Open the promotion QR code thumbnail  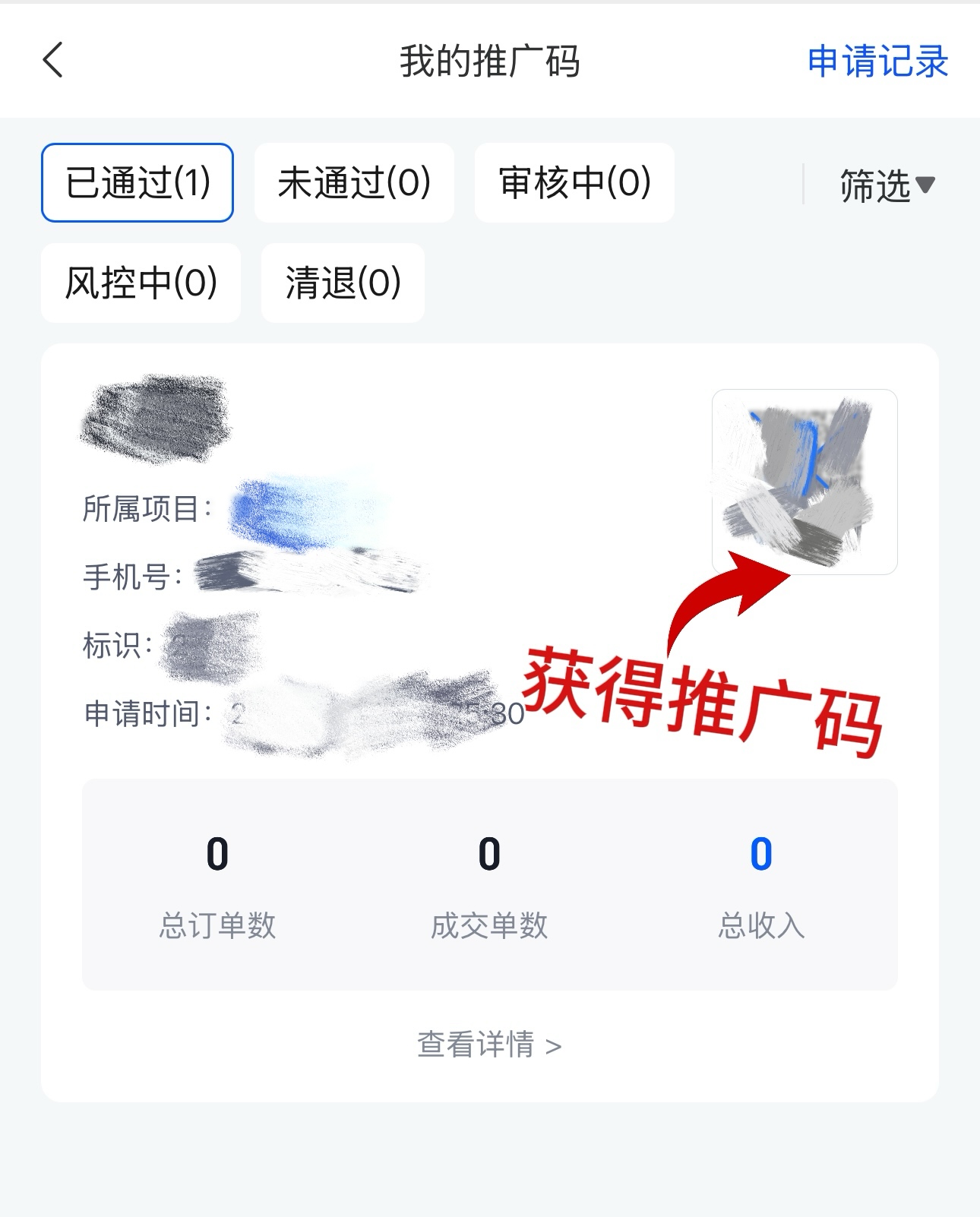click(x=805, y=482)
